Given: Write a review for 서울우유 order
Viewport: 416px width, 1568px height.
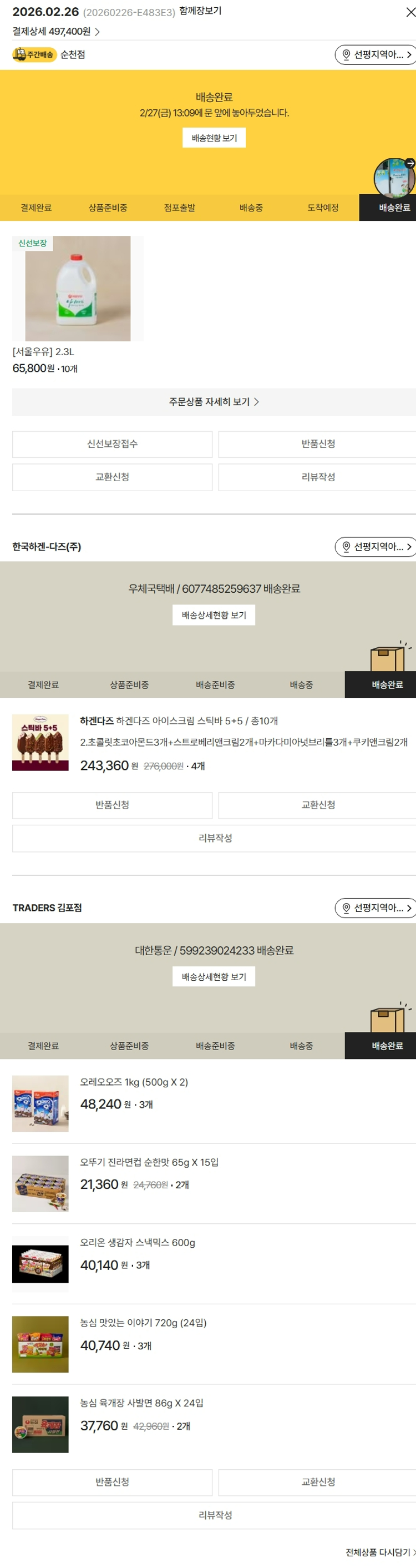Looking at the screenshot, I should coord(317,477).
